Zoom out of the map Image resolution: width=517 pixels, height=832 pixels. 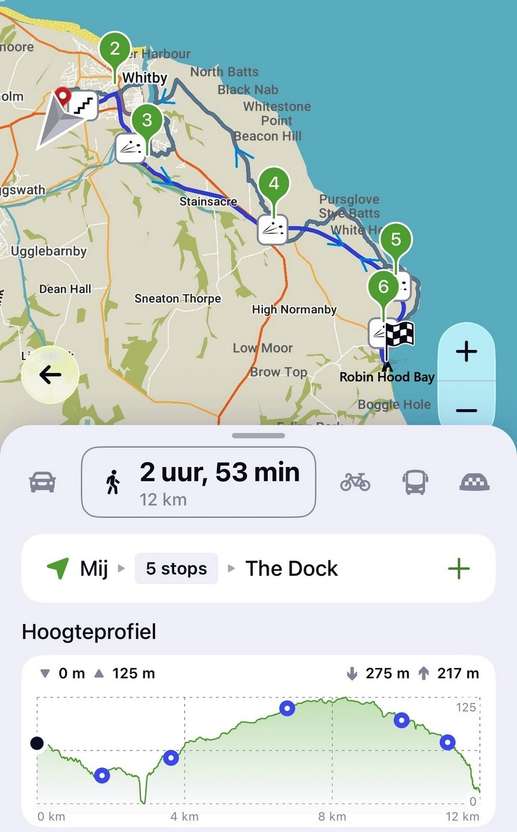tap(466, 410)
